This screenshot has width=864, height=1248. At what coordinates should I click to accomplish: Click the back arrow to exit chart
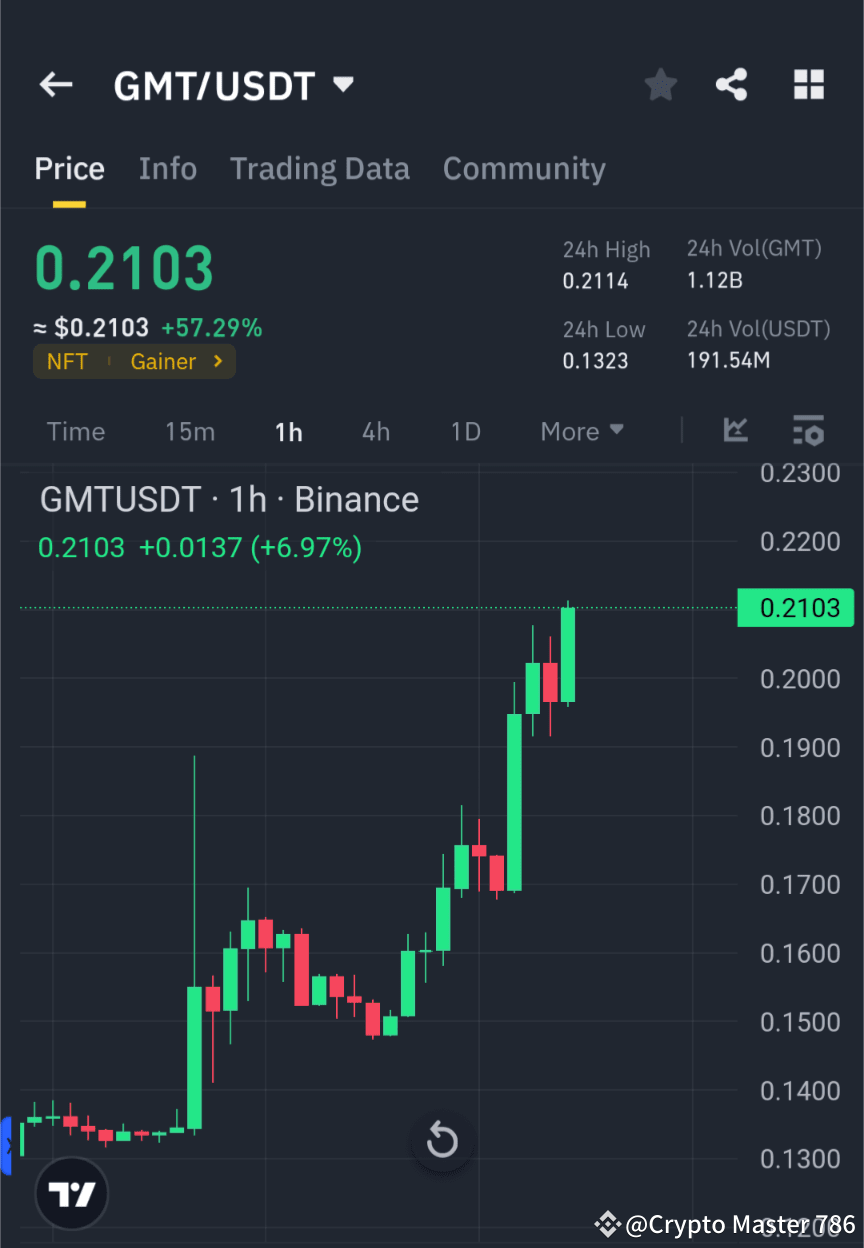[x=55, y=84]
